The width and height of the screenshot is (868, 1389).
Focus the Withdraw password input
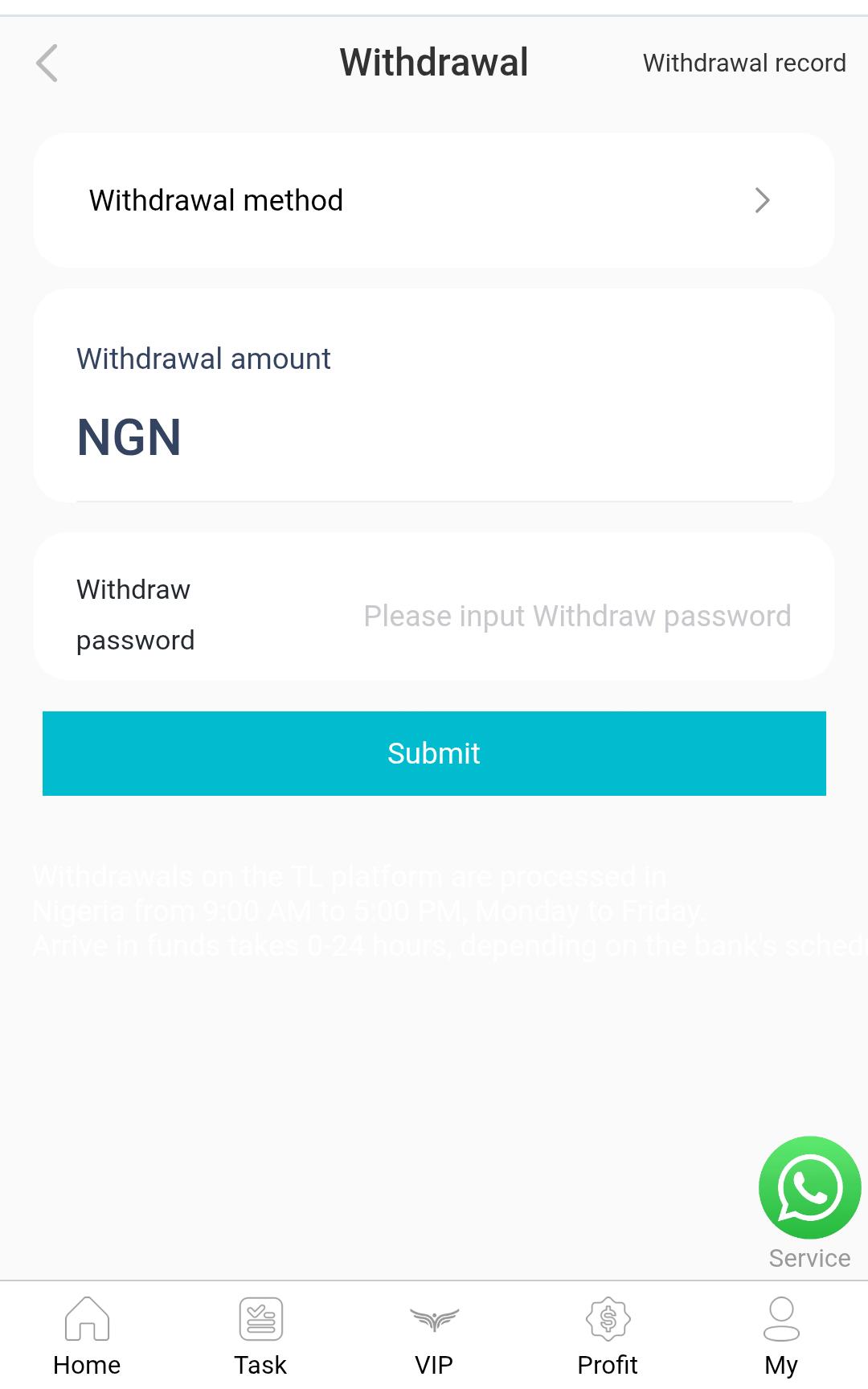coord(575,615)
